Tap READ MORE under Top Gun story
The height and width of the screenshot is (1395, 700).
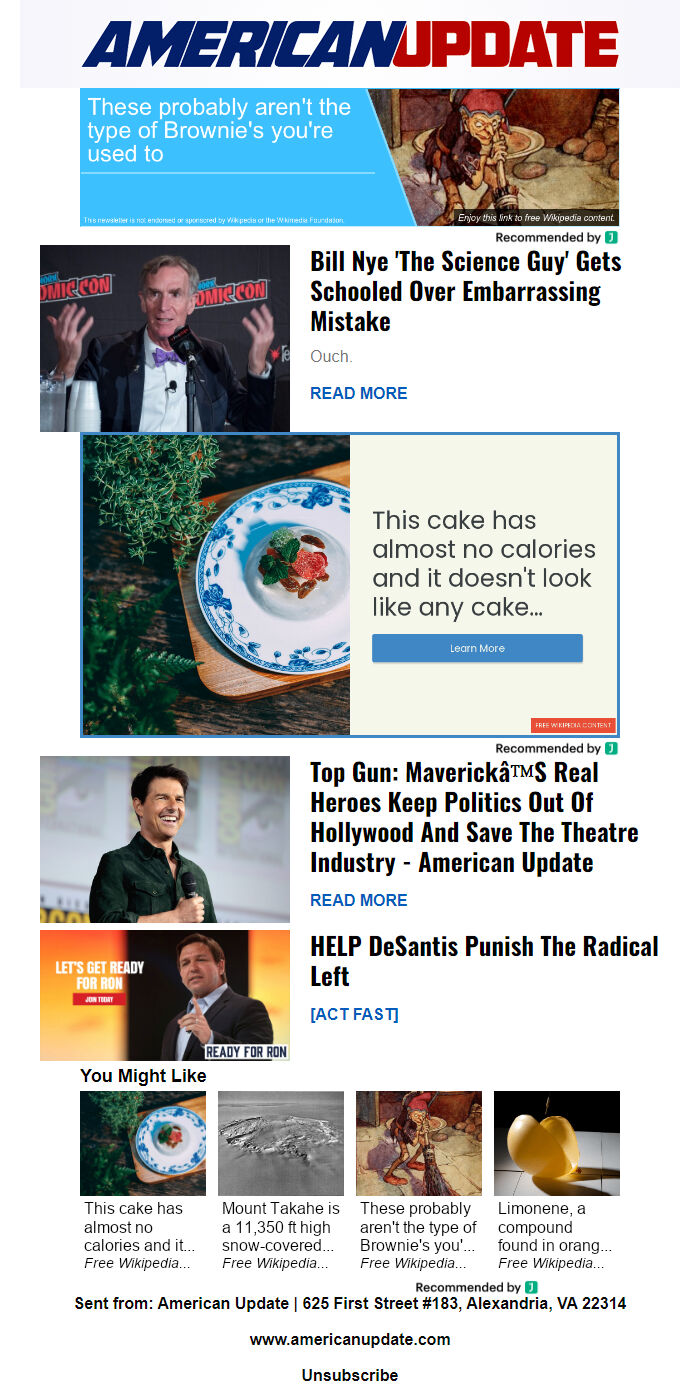click(x=359, y=900)
